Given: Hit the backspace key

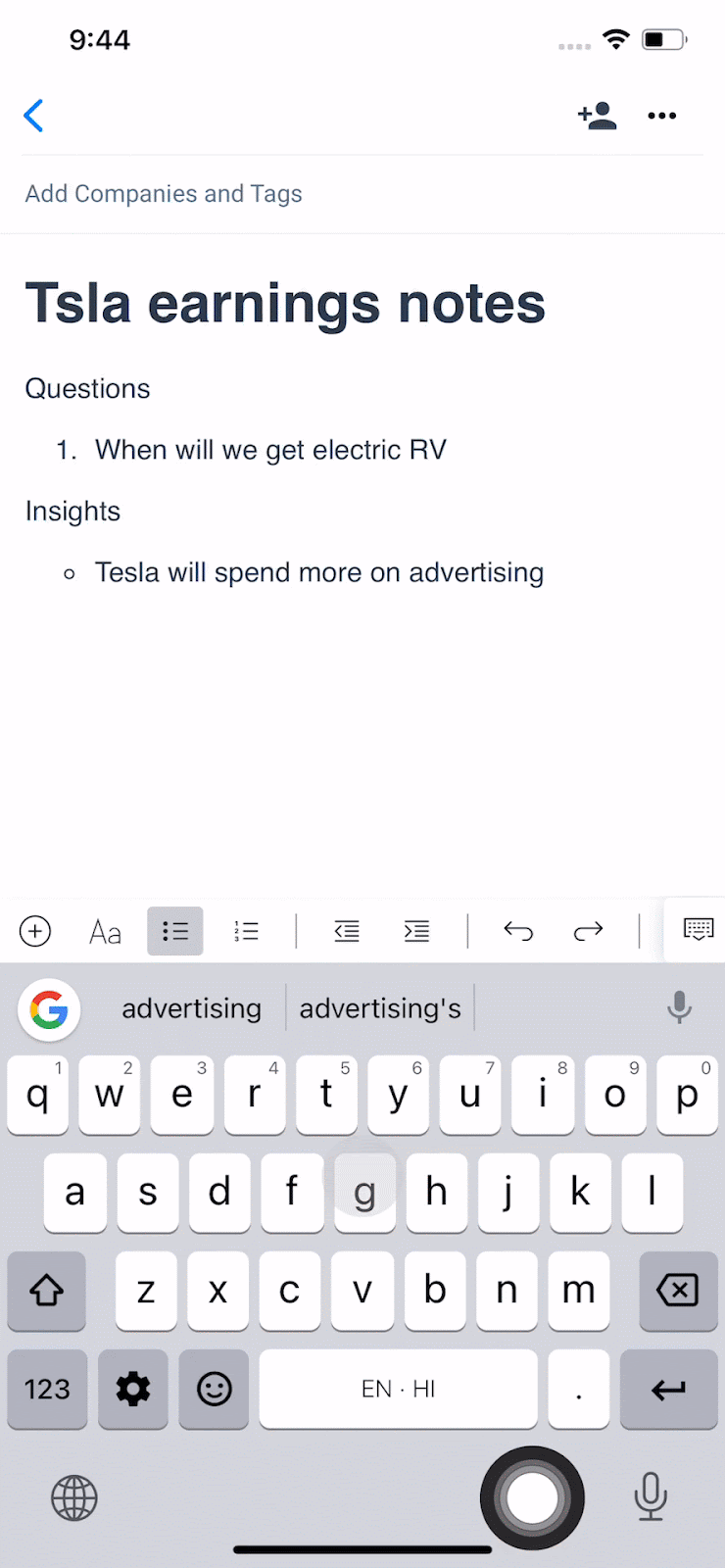Looking at the screenshot, I should (678, 1291).
